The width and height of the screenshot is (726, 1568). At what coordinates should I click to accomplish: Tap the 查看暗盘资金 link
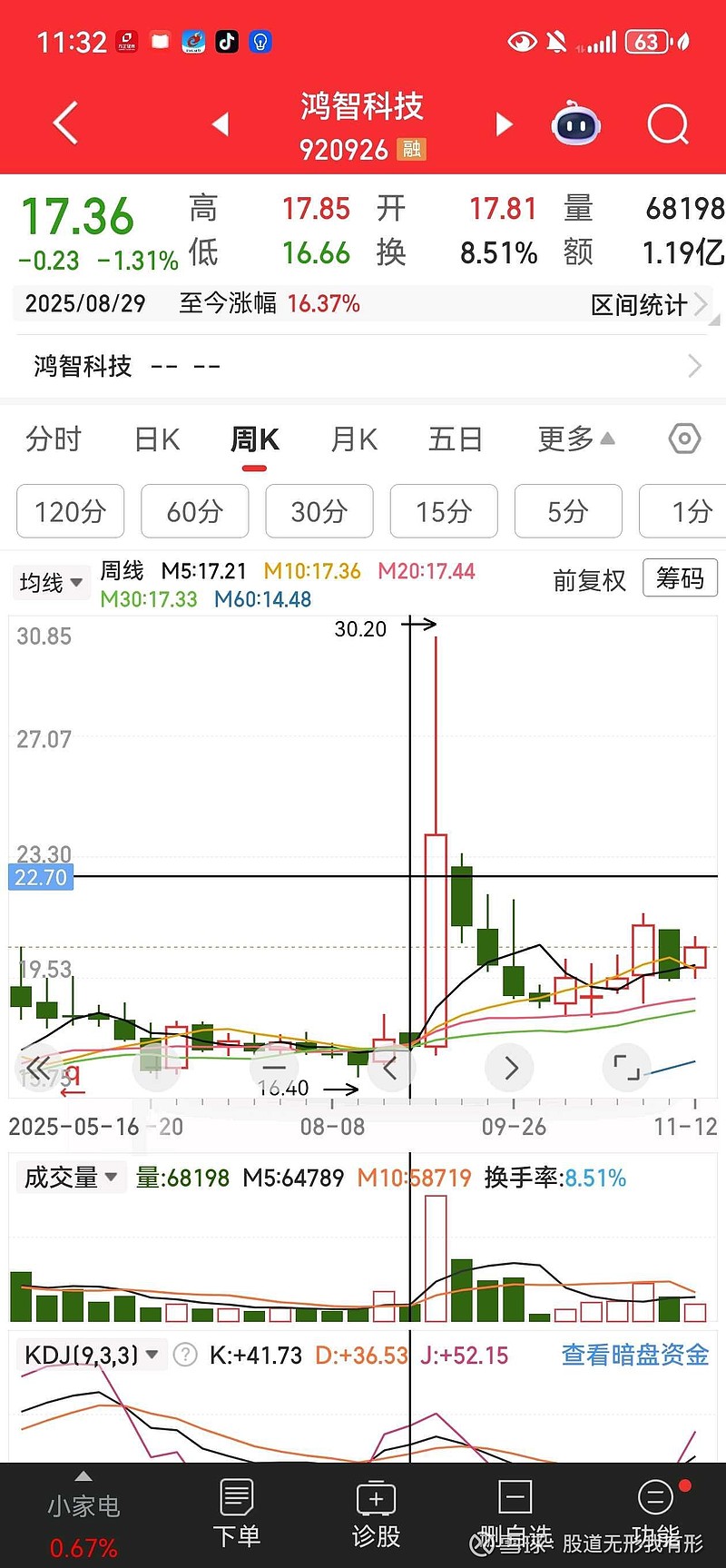tap(633, 1354)
